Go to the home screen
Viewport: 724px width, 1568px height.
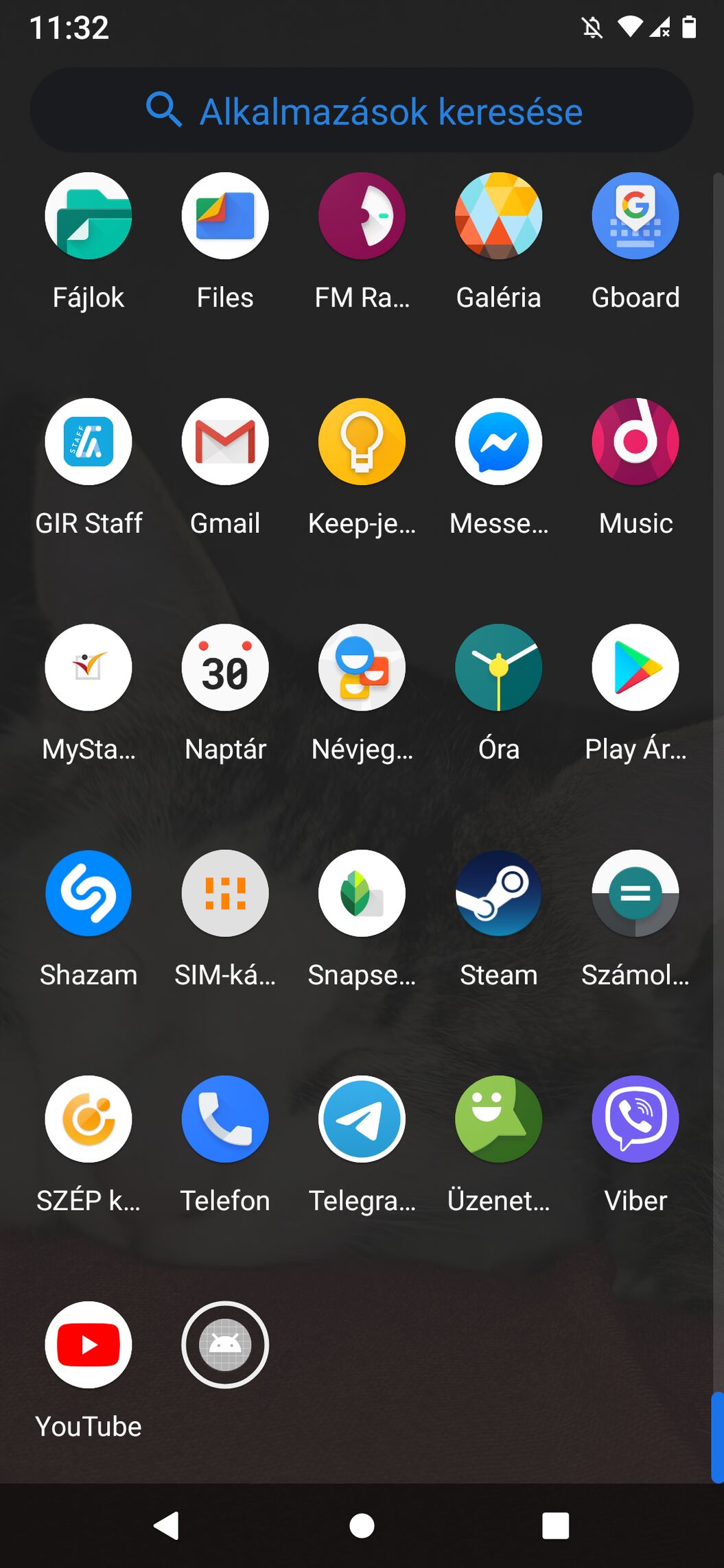tap(362, 1526)
